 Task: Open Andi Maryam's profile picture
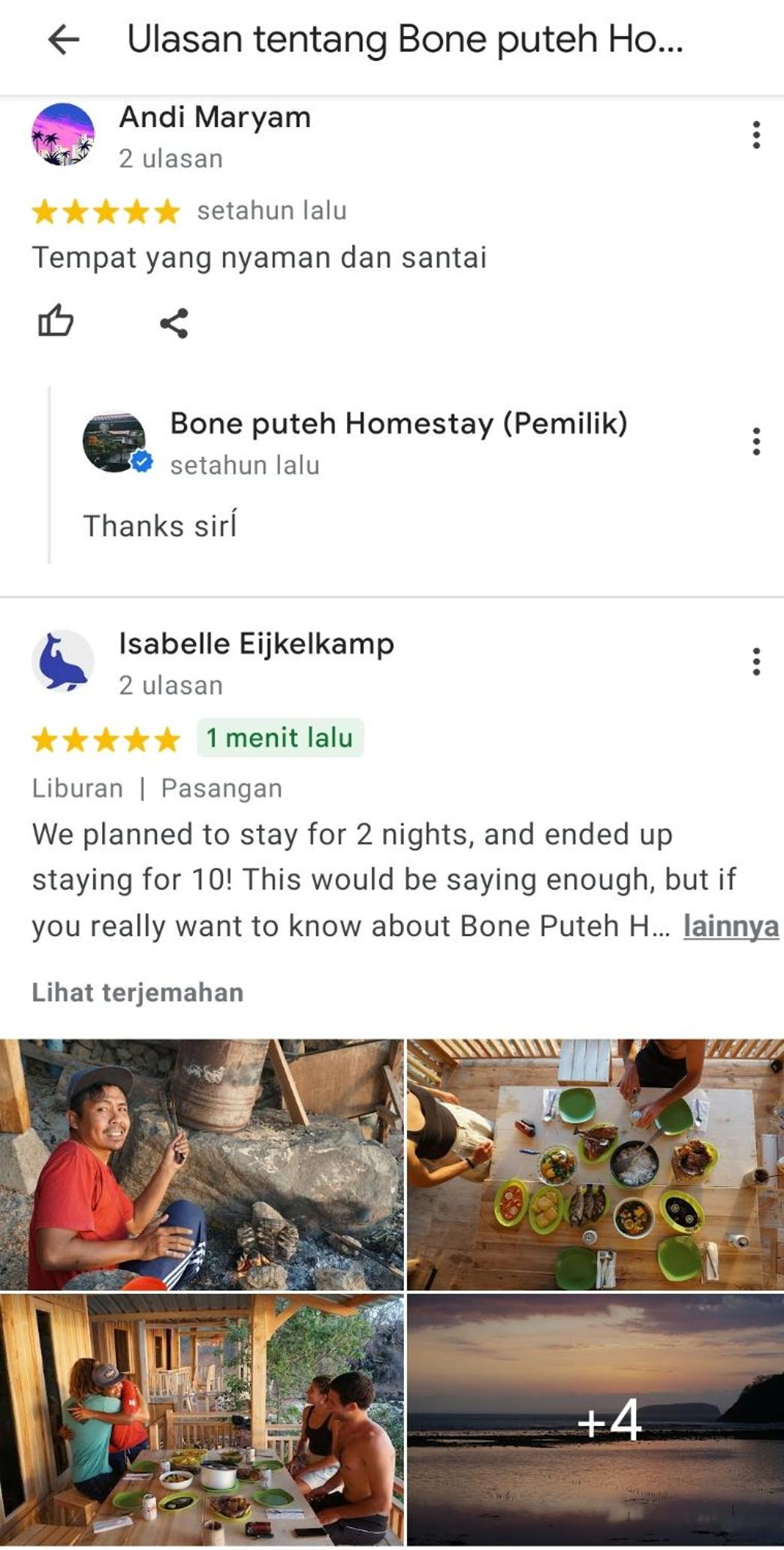[63, 134]
